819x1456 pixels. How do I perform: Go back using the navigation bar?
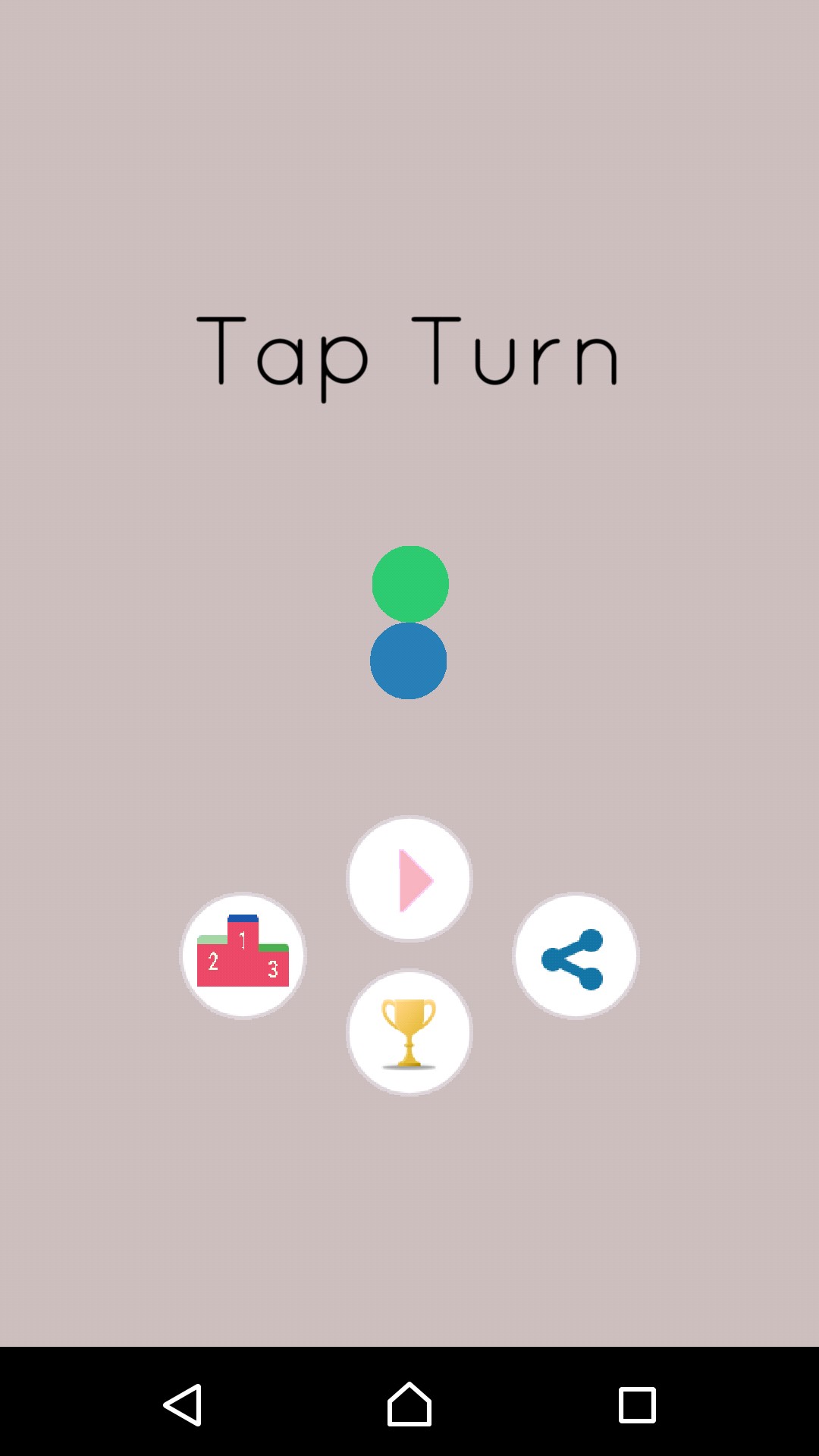click(x=183, y=1404)
